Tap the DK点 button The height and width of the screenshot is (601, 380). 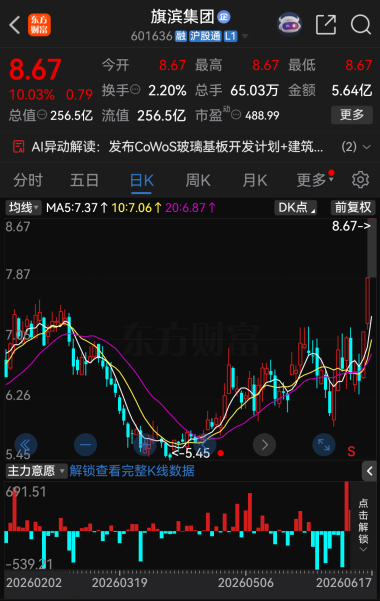click(x=296, y=208)
